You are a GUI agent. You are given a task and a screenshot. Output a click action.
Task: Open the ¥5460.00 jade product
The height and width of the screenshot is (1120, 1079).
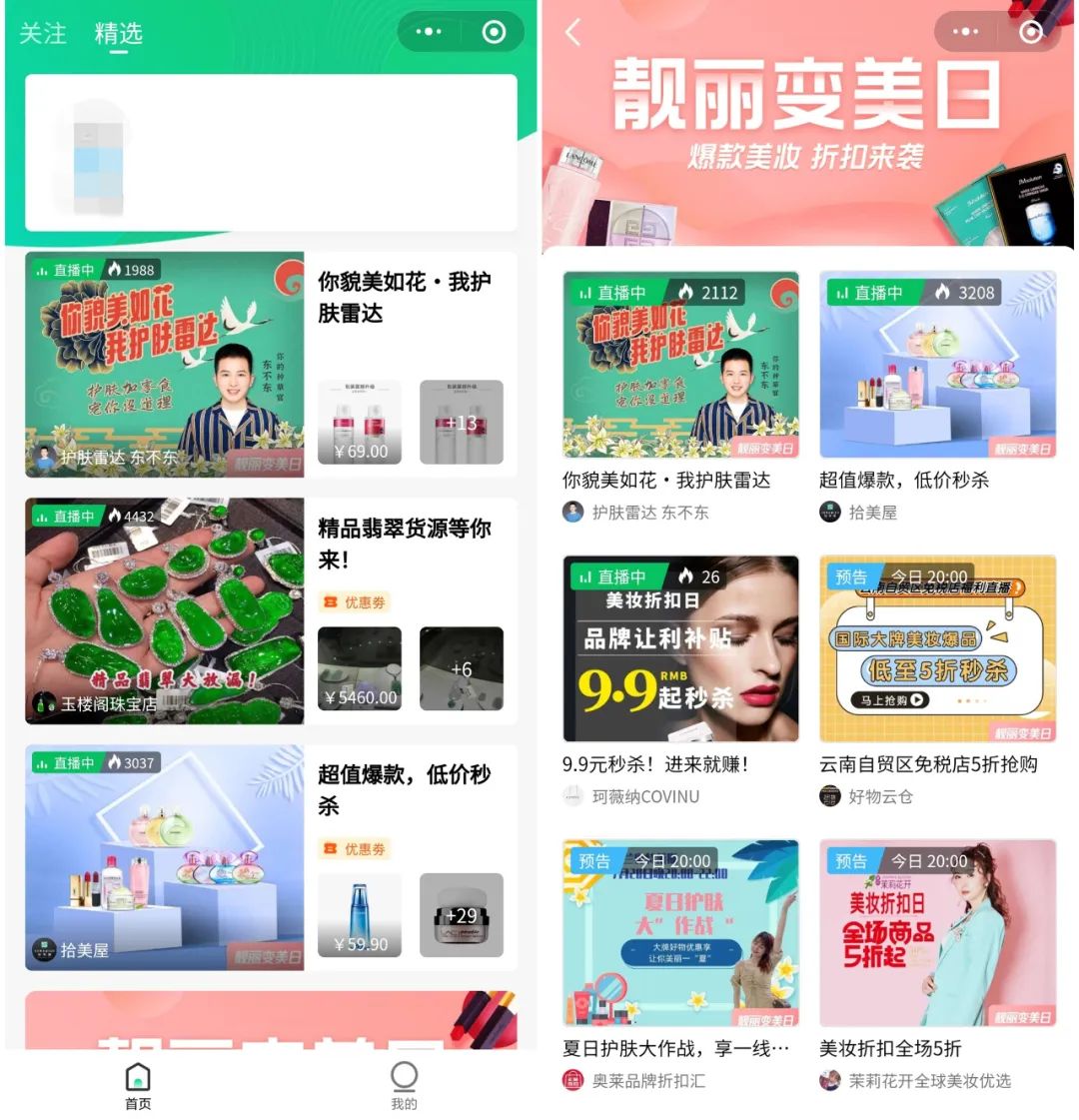coord(360,668)
